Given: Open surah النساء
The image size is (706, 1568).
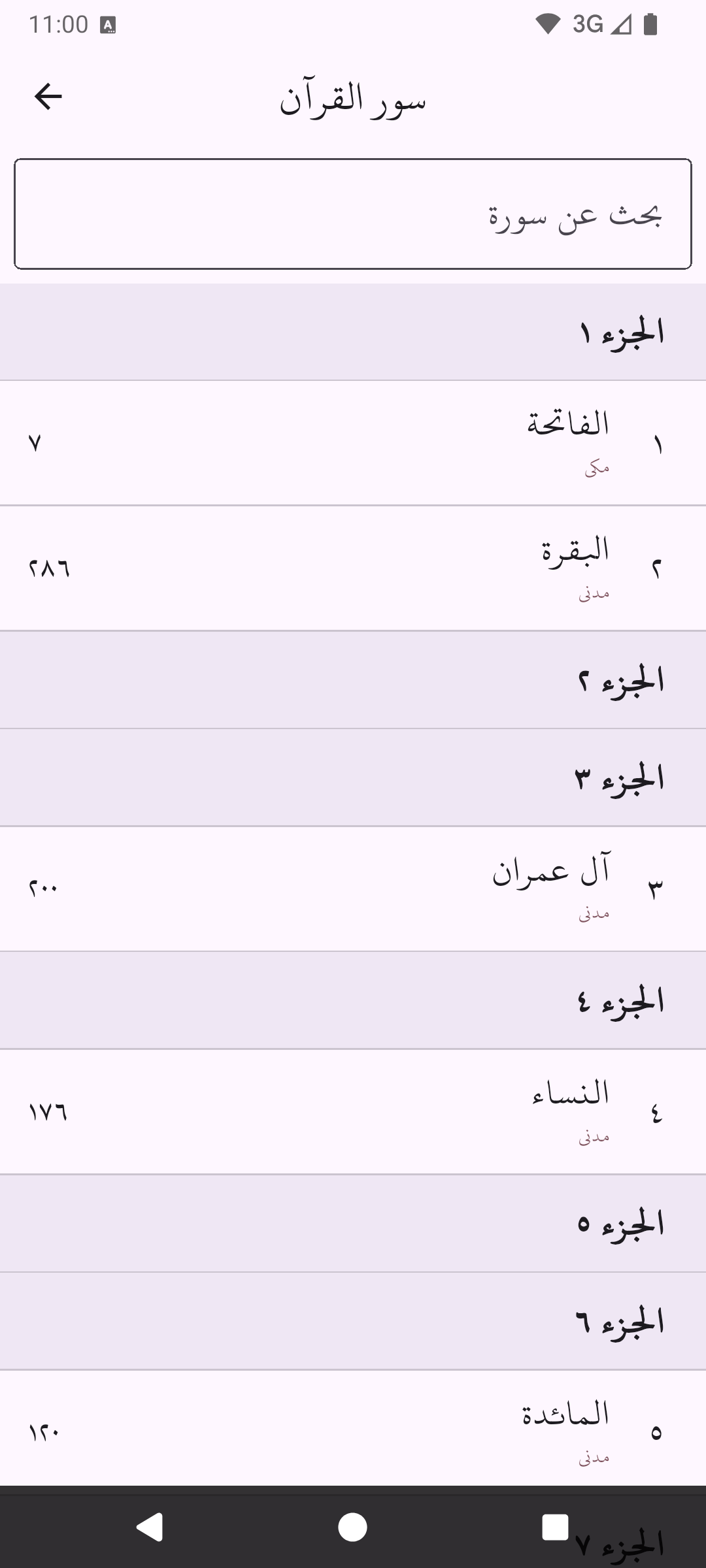Looking at the screenshot, I should click(353, 1111).
